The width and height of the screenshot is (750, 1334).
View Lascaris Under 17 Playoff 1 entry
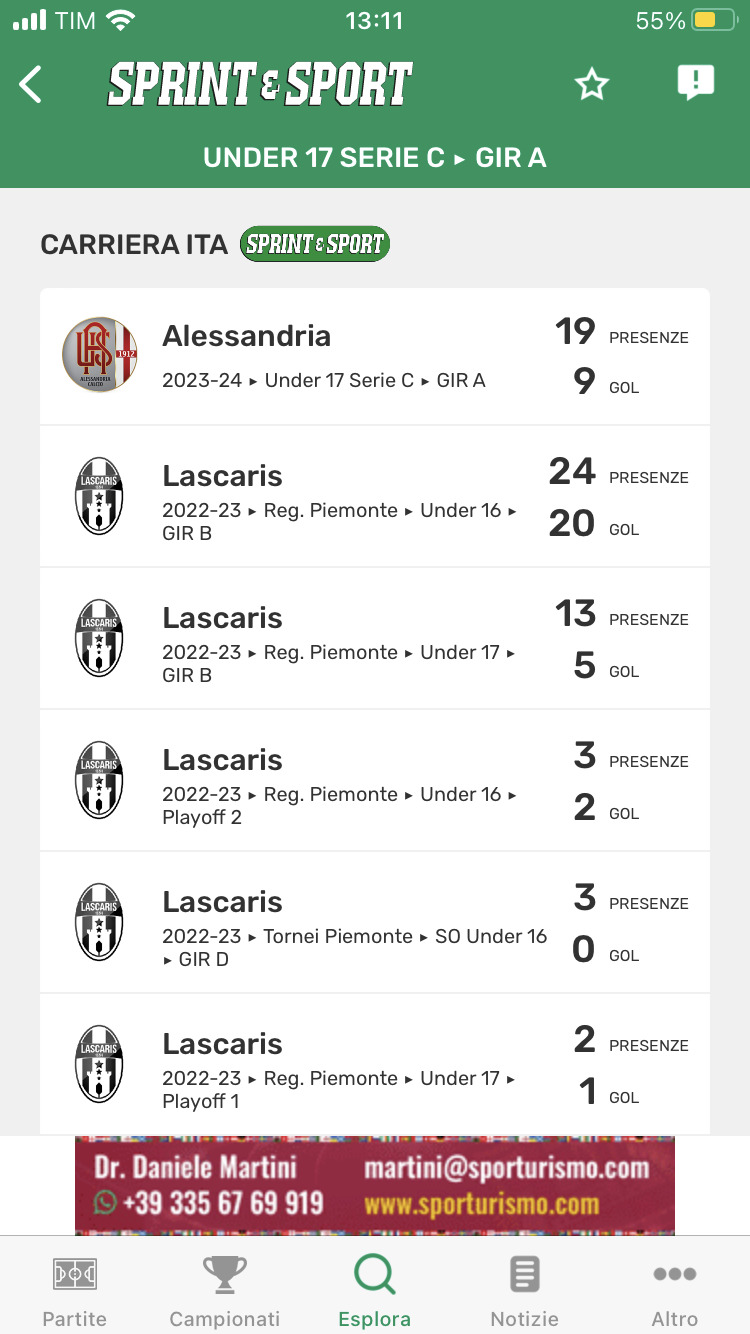tap(375, 1065)
